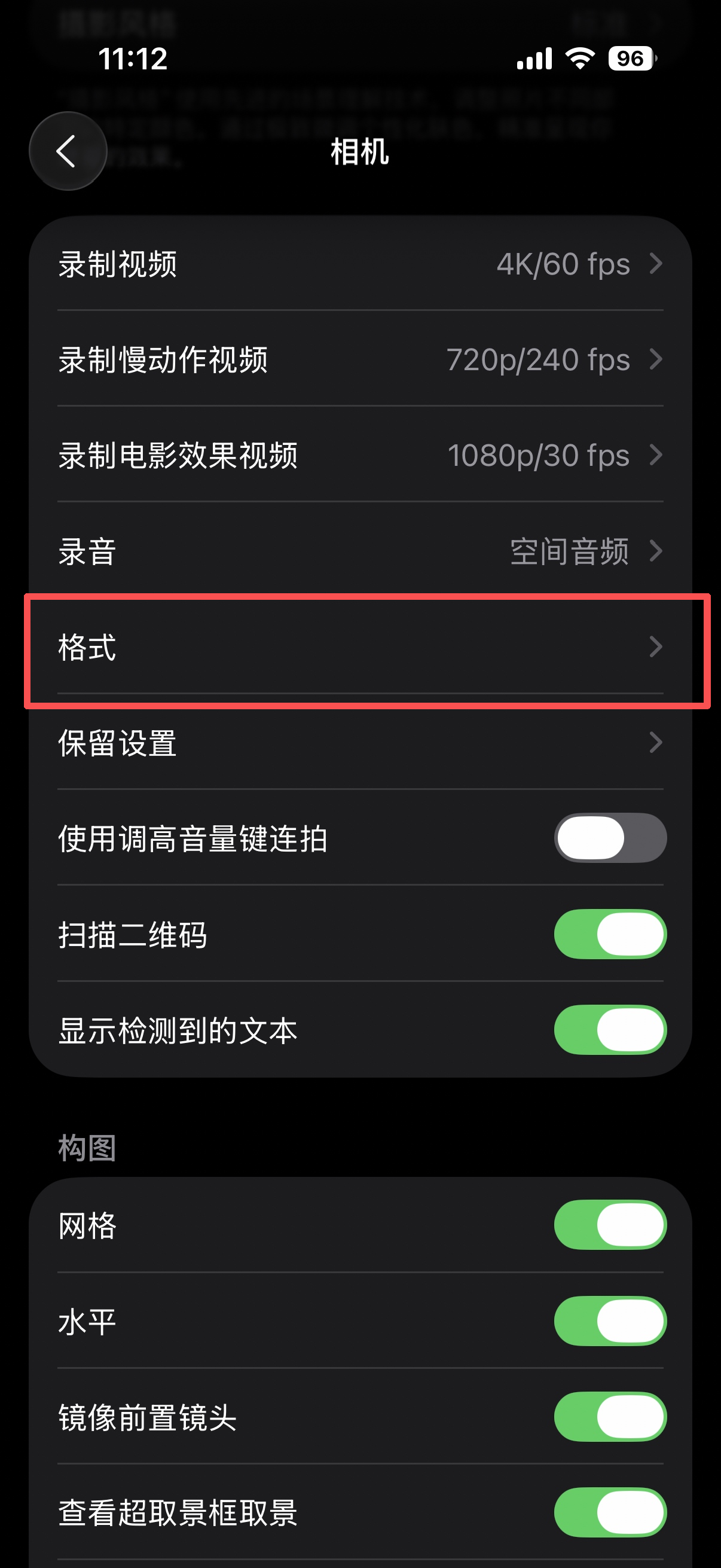Disable 显示检测到的文本
The height and width of the screenshot is (1568, 721).
(x=610, y=1029)
